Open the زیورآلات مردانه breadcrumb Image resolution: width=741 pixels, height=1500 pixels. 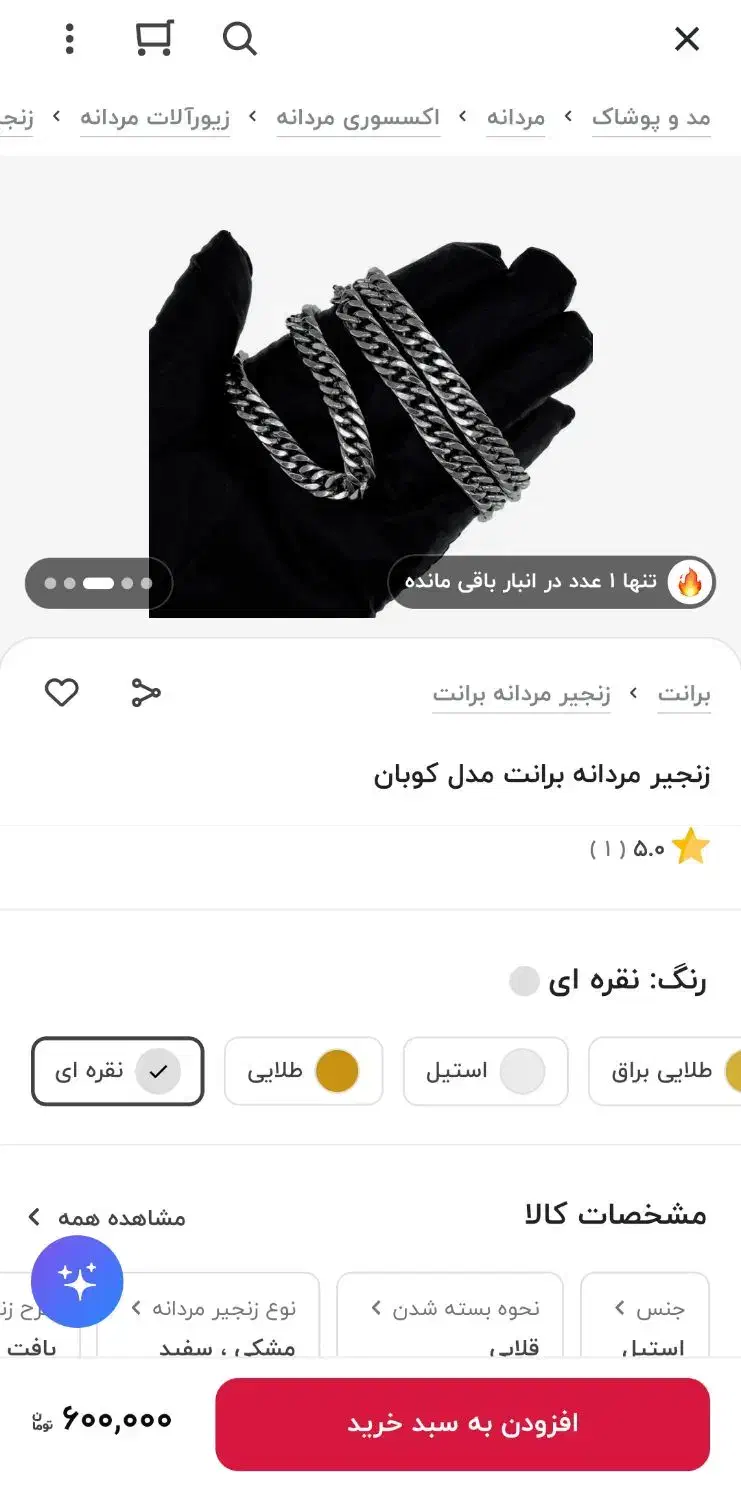155,116
